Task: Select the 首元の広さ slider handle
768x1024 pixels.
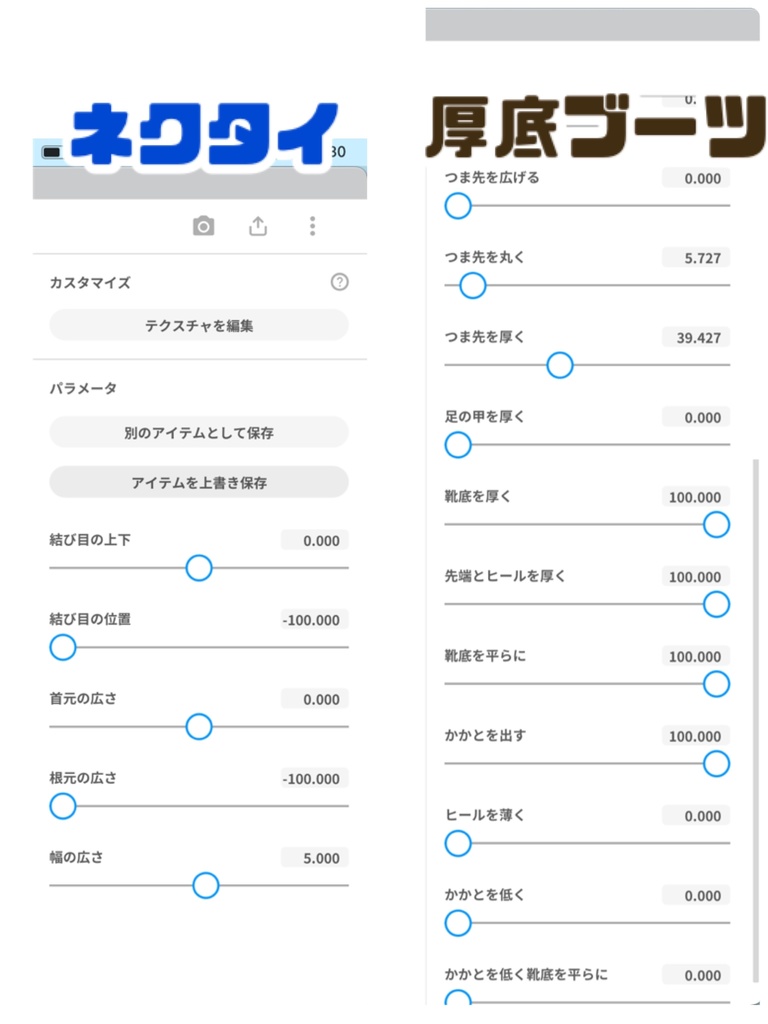Action: click(198, 727)
